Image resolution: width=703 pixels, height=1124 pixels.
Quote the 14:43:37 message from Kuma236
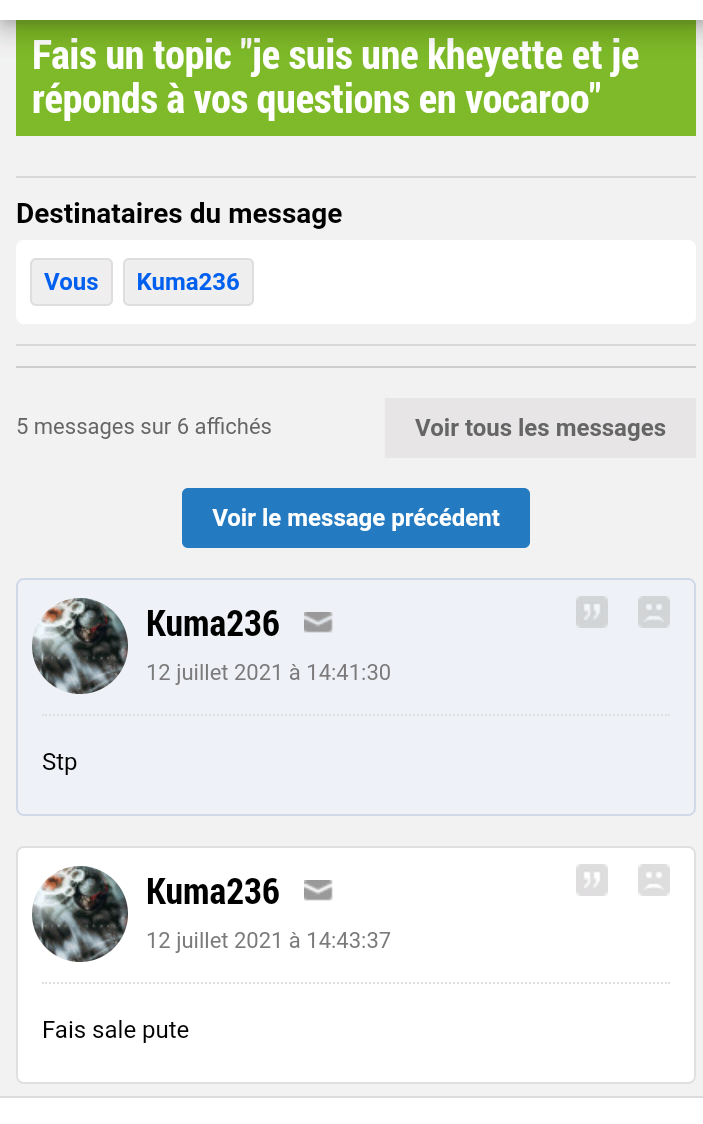point(592,880)
